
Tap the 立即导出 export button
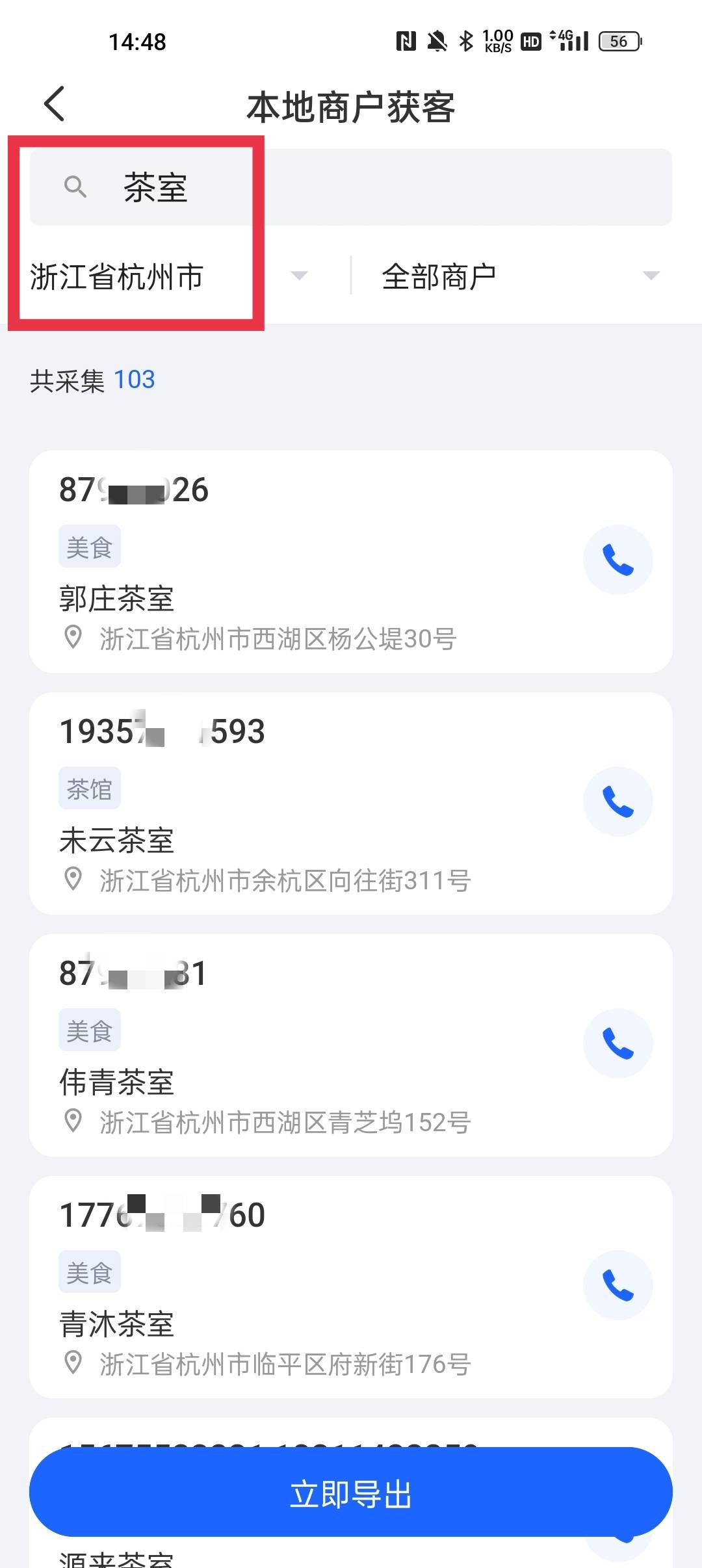(x=351, y=1493)
